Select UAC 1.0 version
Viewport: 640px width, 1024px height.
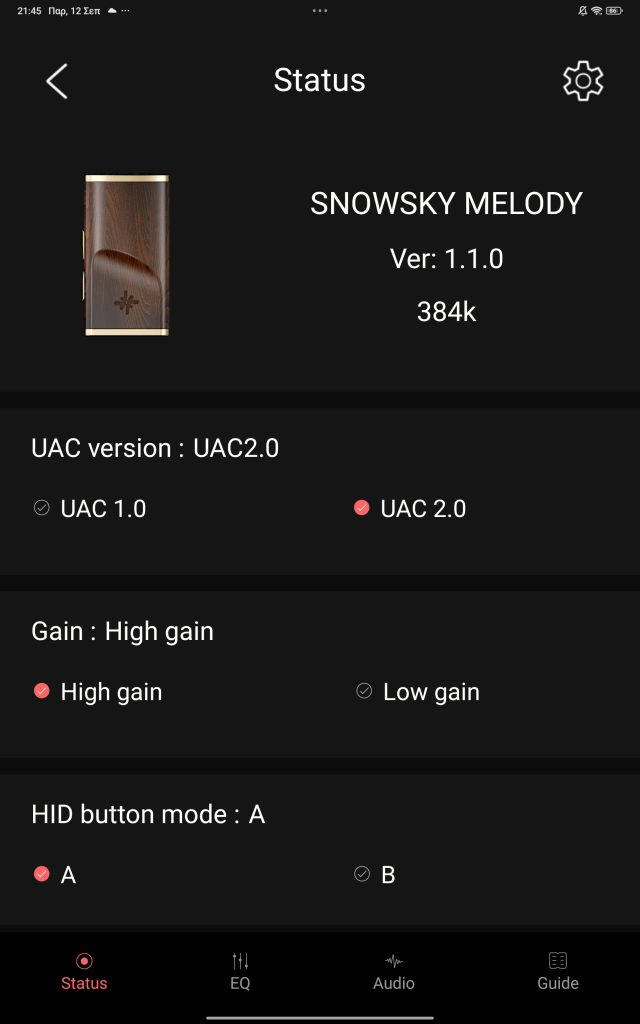(x=89, y=508)
